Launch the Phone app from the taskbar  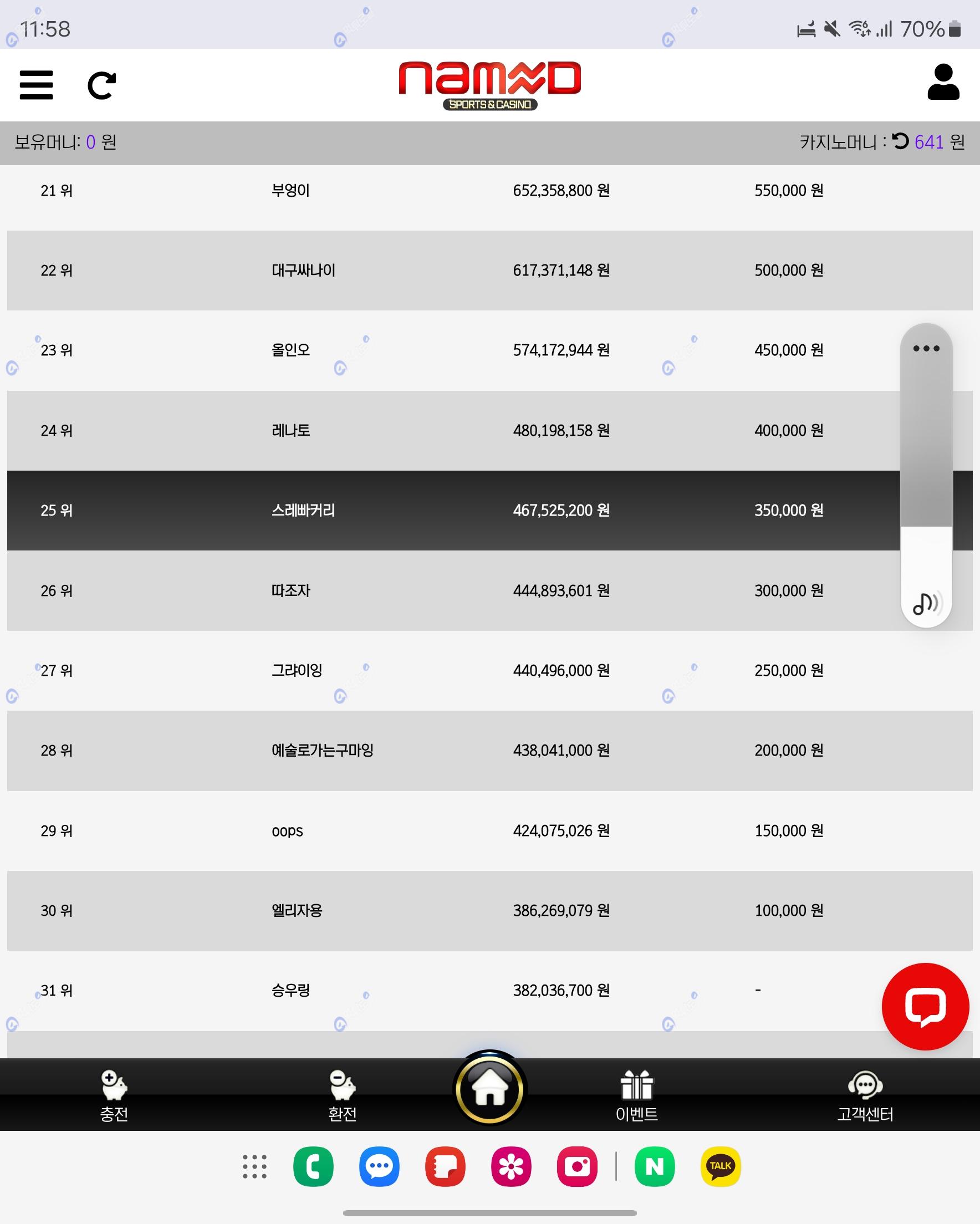tap(313, 1167)
